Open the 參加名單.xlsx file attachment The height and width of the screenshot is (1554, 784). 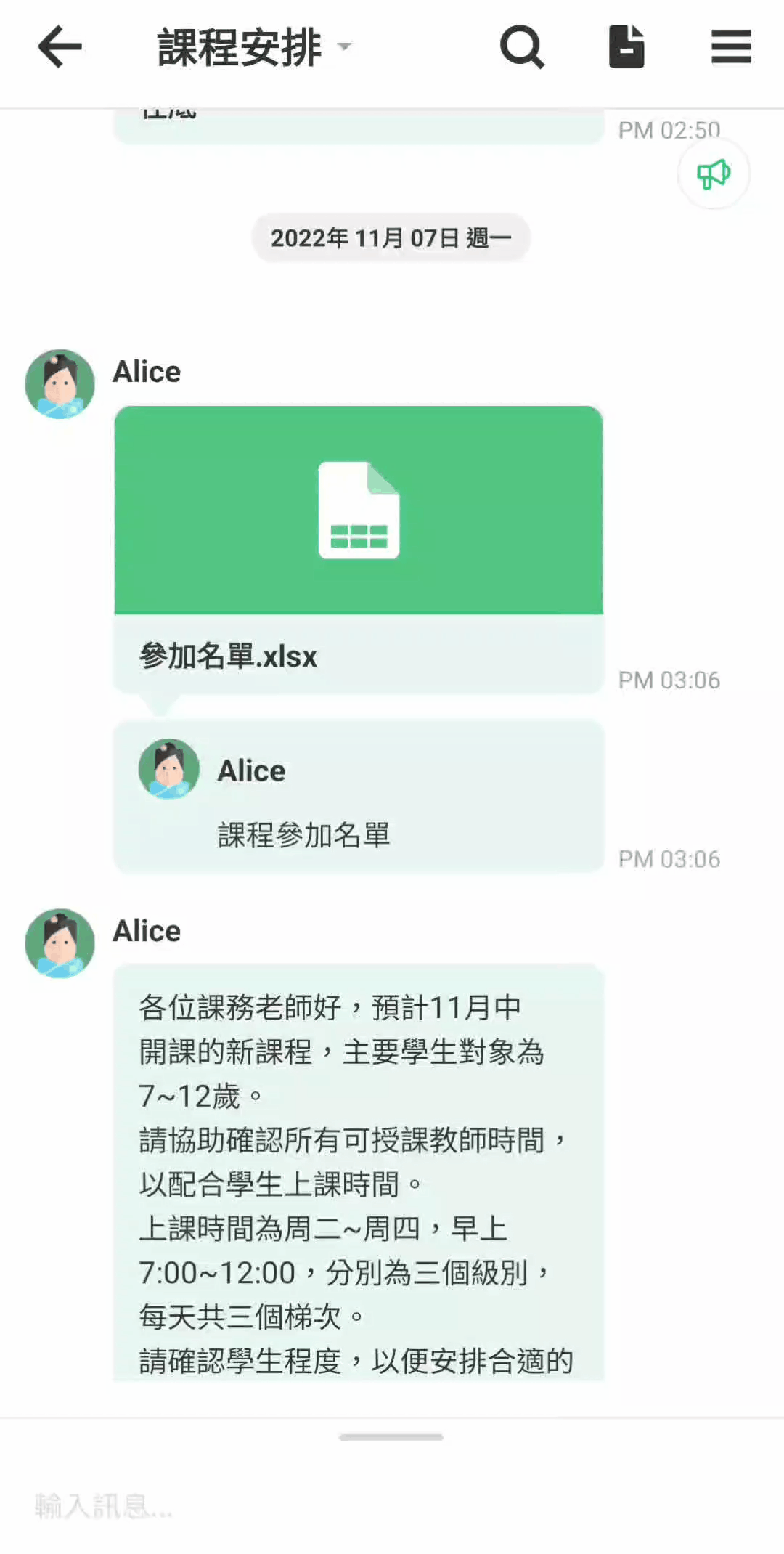pos(359,548)
